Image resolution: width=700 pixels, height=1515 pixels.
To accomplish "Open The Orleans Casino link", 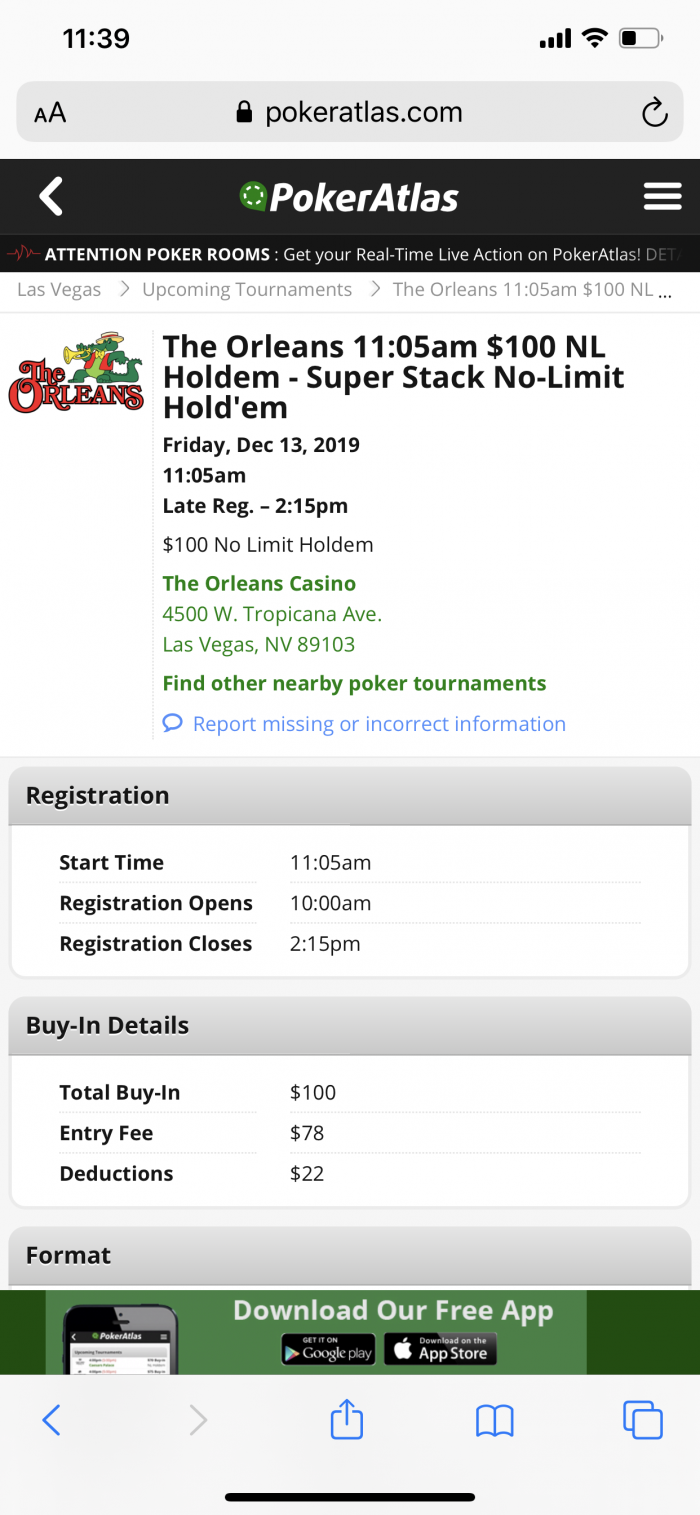I will tap(259, 584).
